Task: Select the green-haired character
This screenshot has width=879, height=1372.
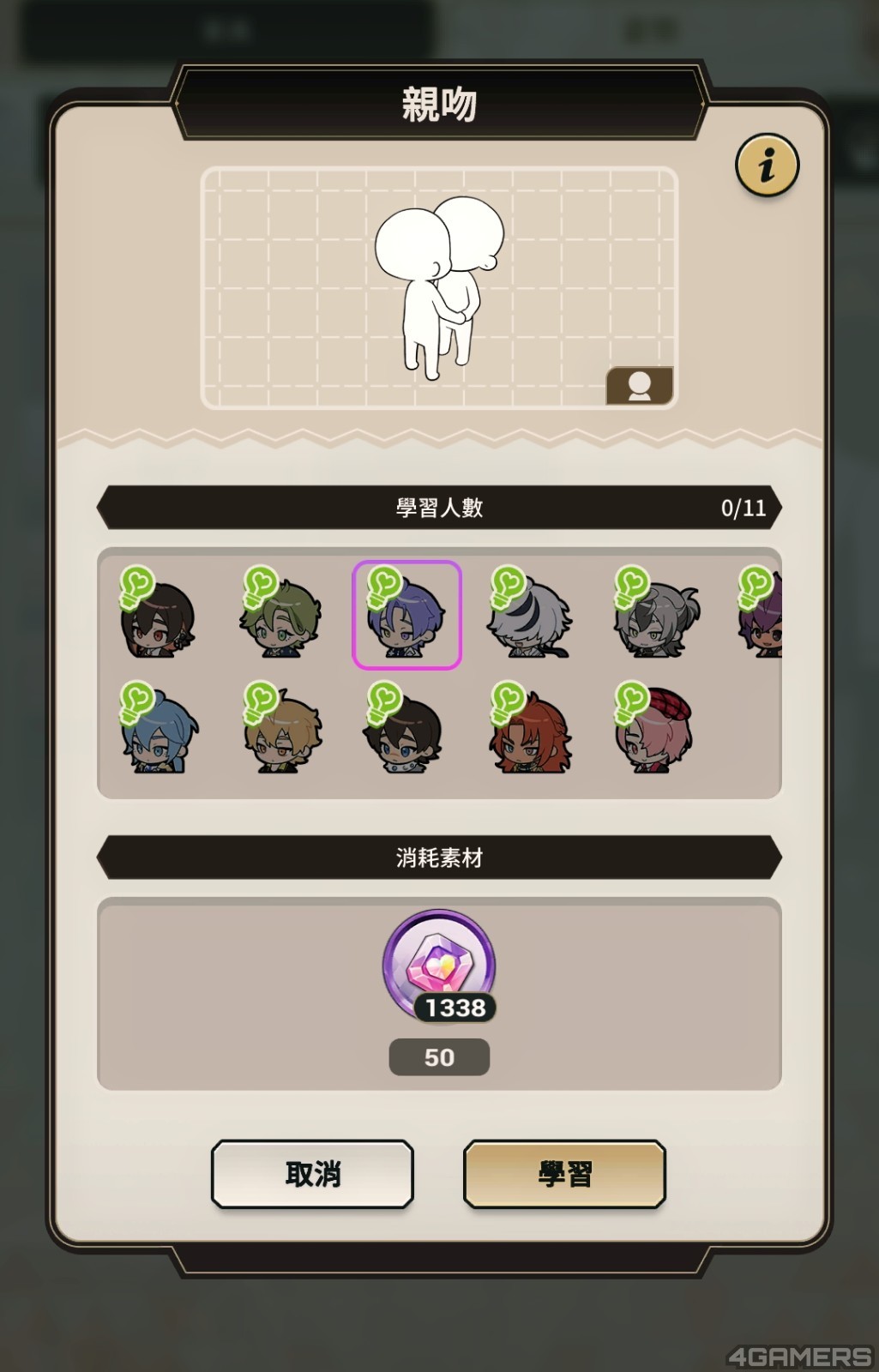Action: (281, 616)
